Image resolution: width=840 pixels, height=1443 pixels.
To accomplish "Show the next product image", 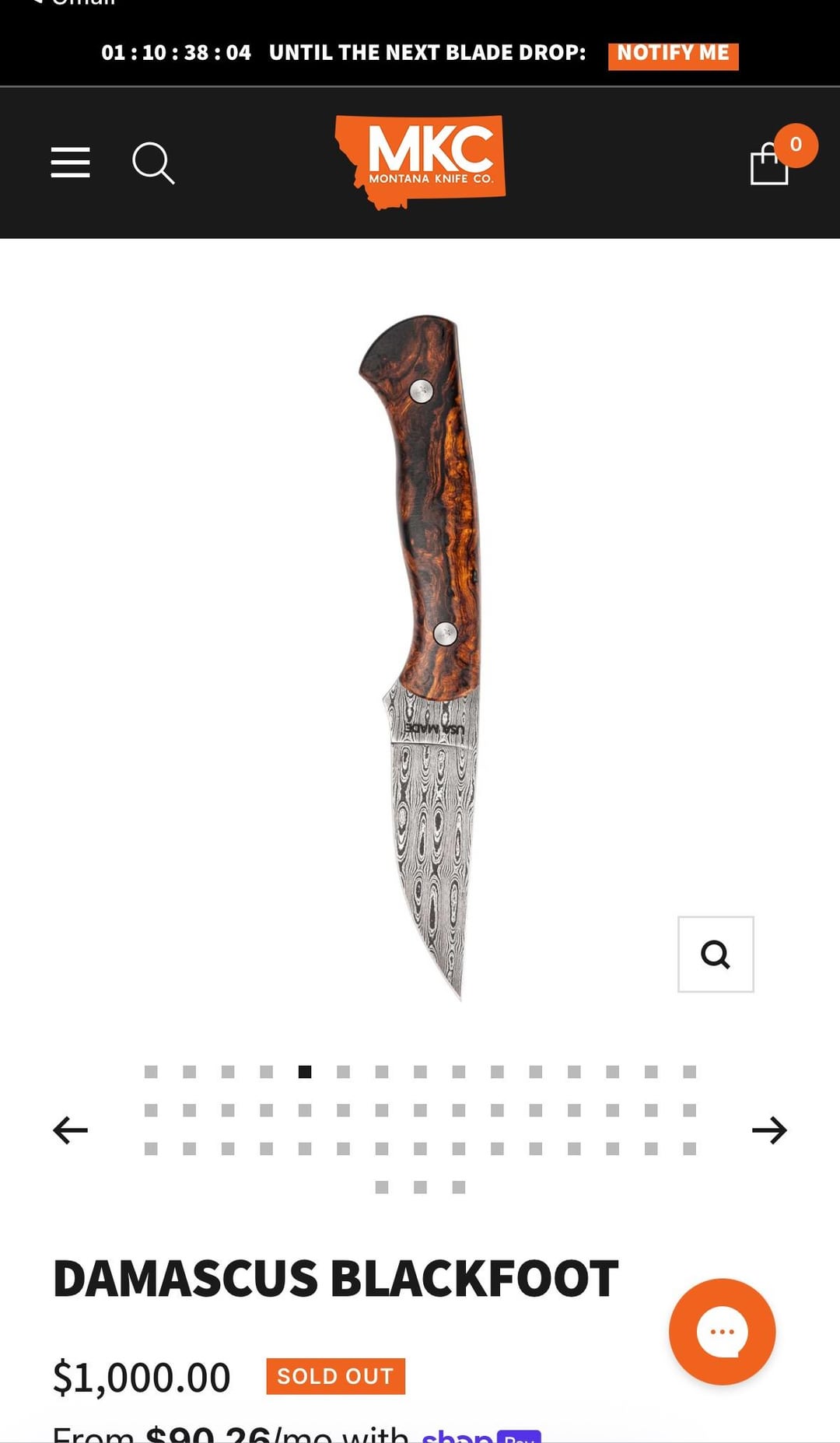I will click(769, 1130).
